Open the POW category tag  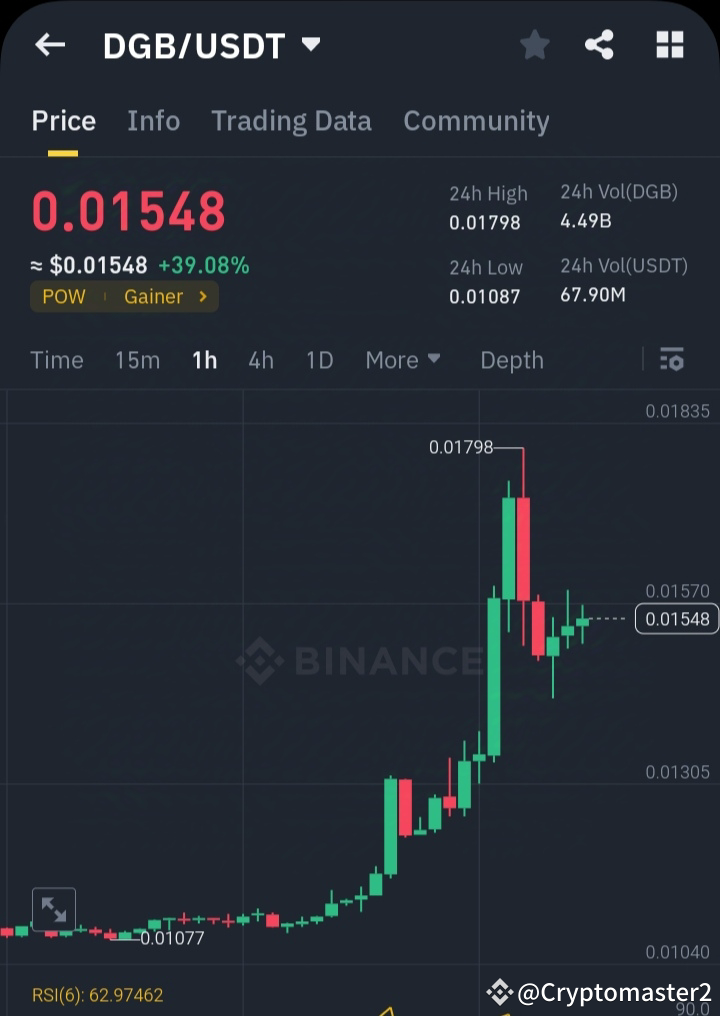[x=63, y=296]
